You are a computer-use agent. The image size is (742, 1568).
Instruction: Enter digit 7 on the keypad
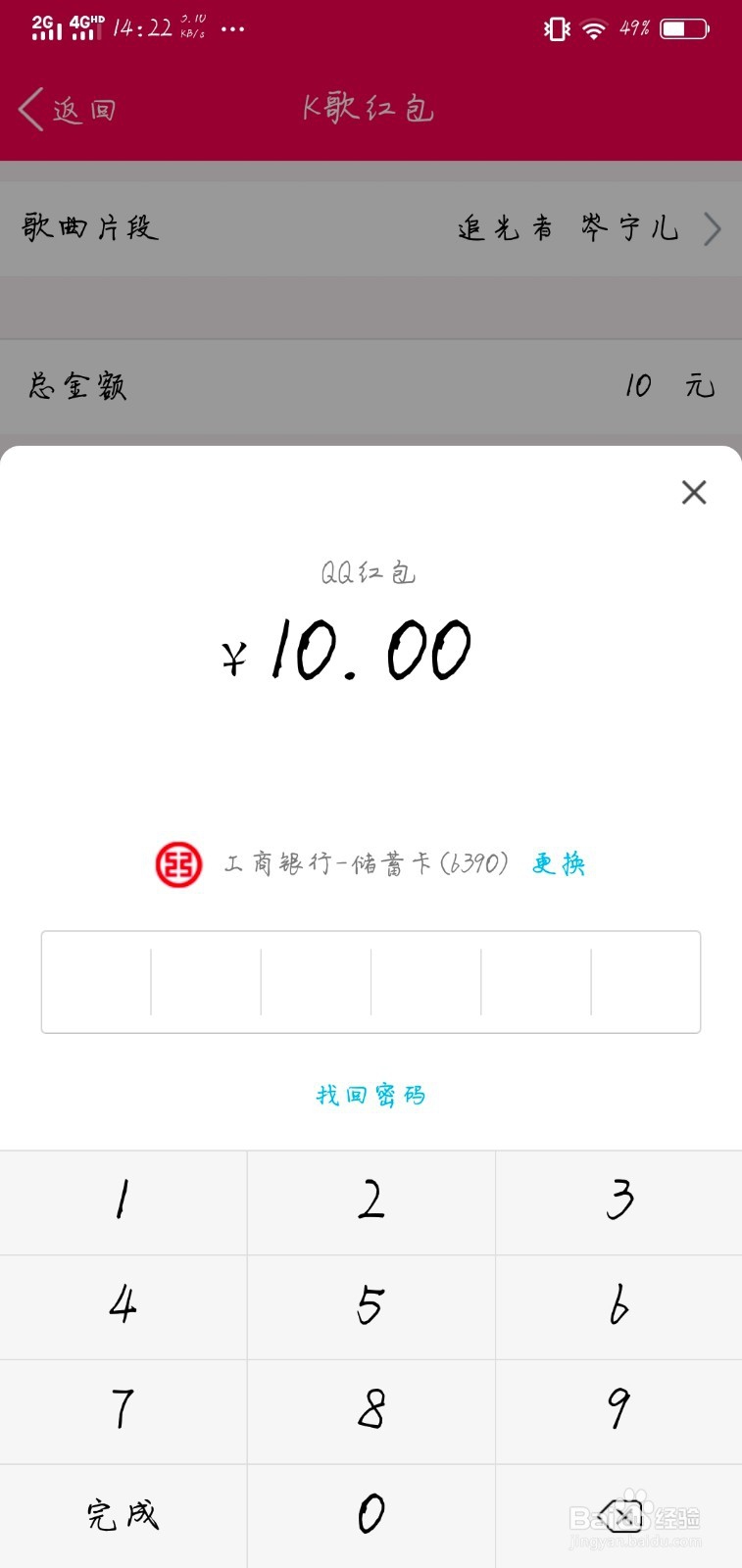tap(124, 1412)
